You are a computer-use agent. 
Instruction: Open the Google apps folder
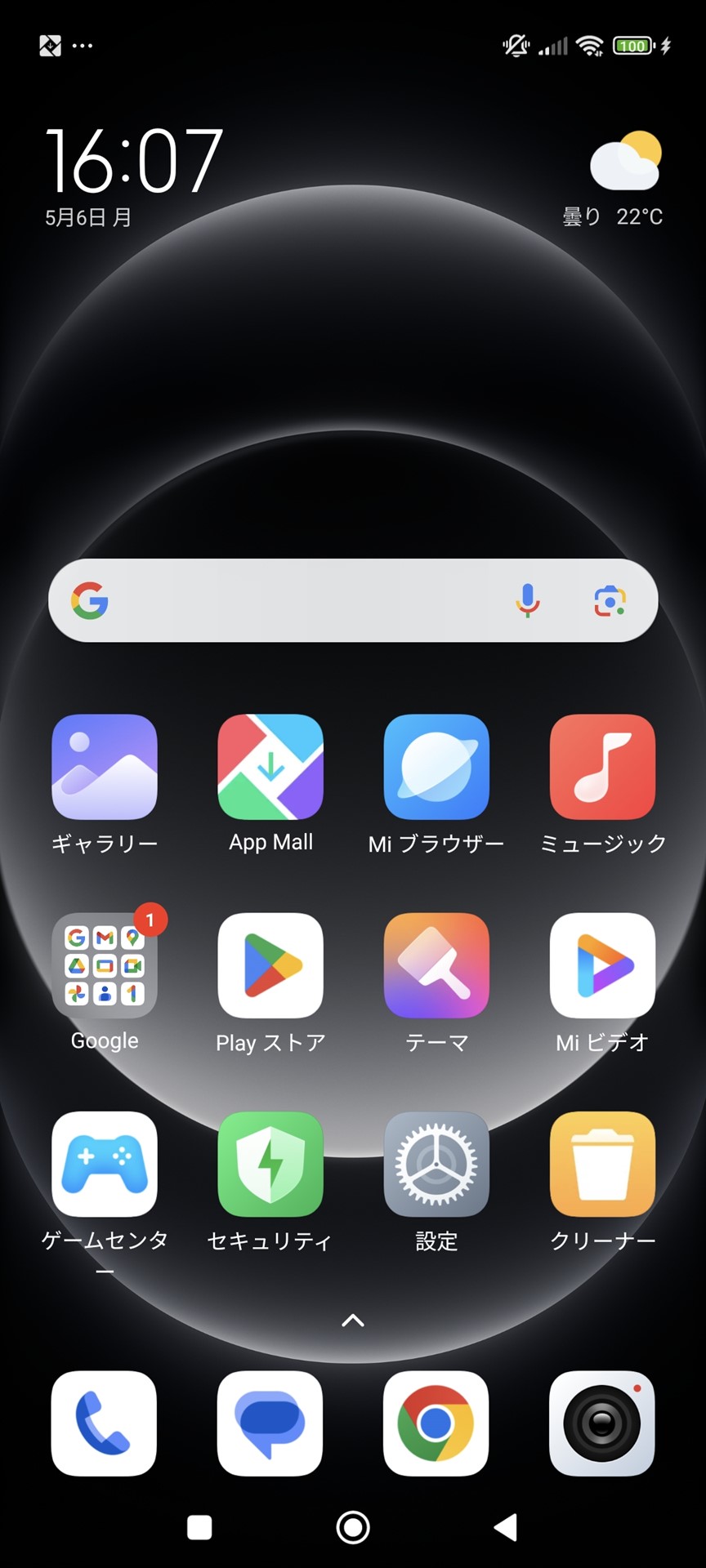[104, 966]
